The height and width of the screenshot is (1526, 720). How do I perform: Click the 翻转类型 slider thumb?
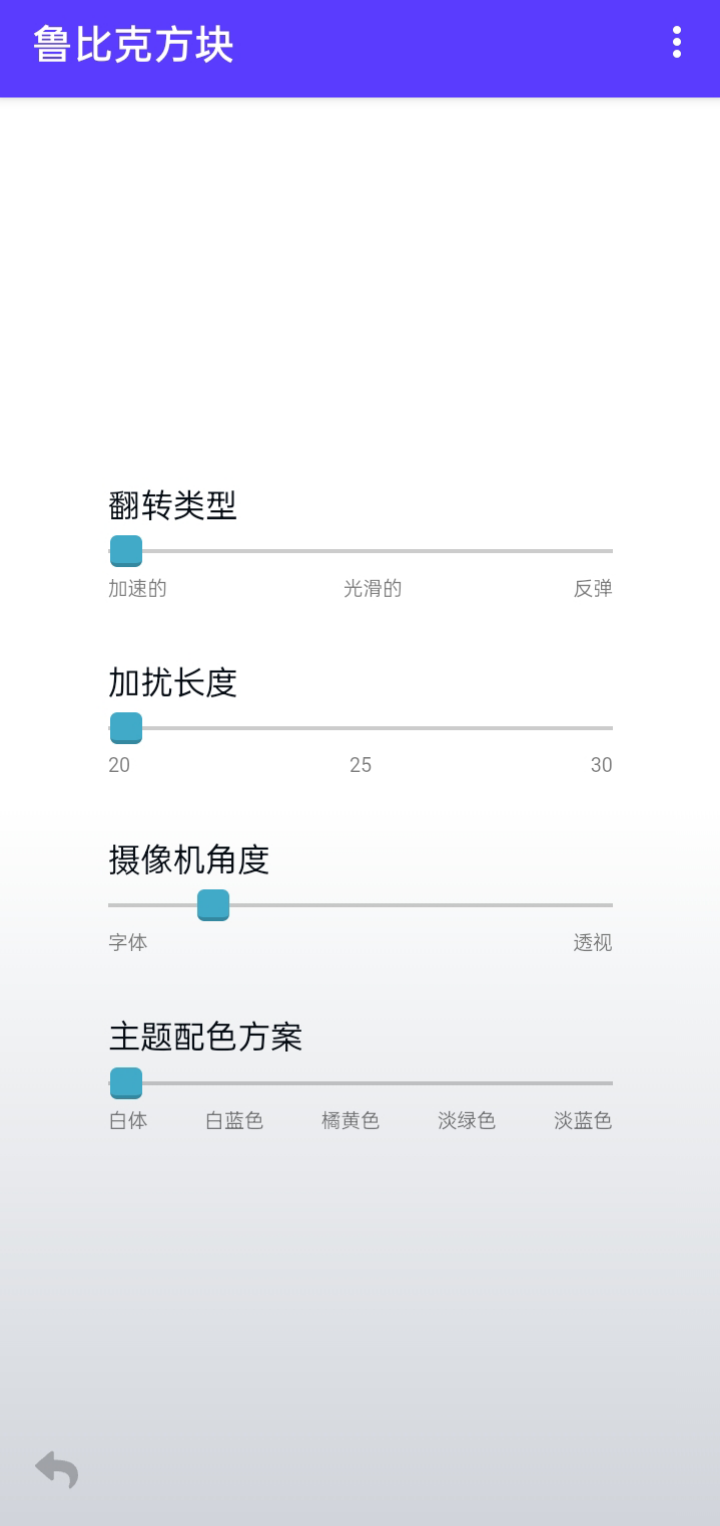(x=126, y=550)
